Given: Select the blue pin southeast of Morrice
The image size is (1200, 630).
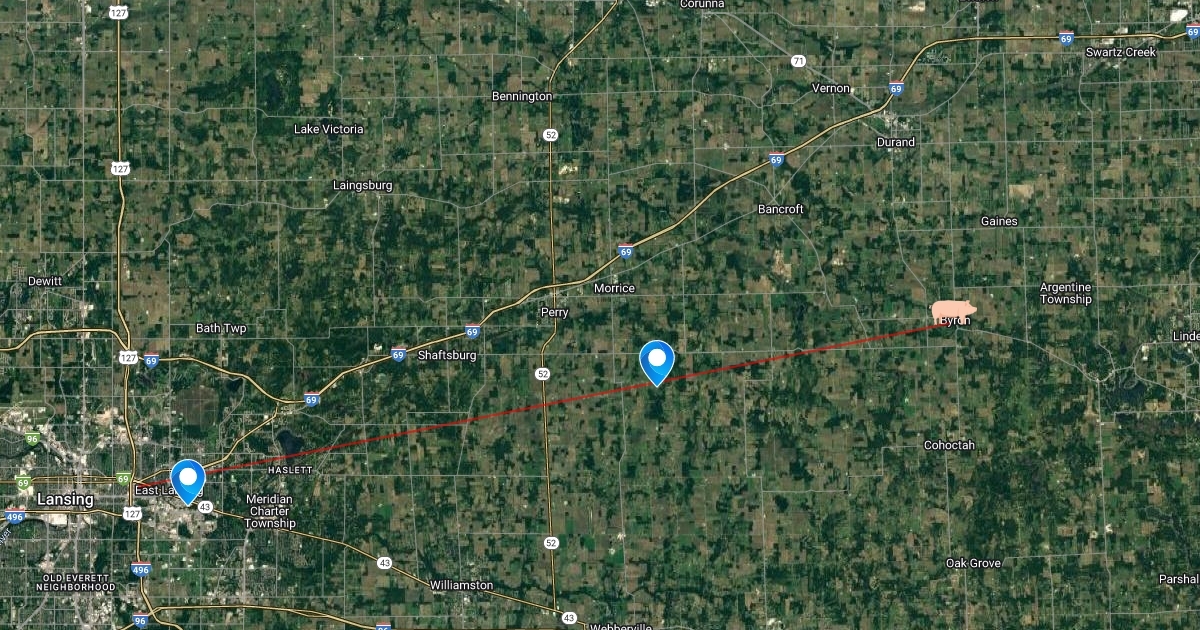Looking at the screenshot, I should tap(657, 360).
